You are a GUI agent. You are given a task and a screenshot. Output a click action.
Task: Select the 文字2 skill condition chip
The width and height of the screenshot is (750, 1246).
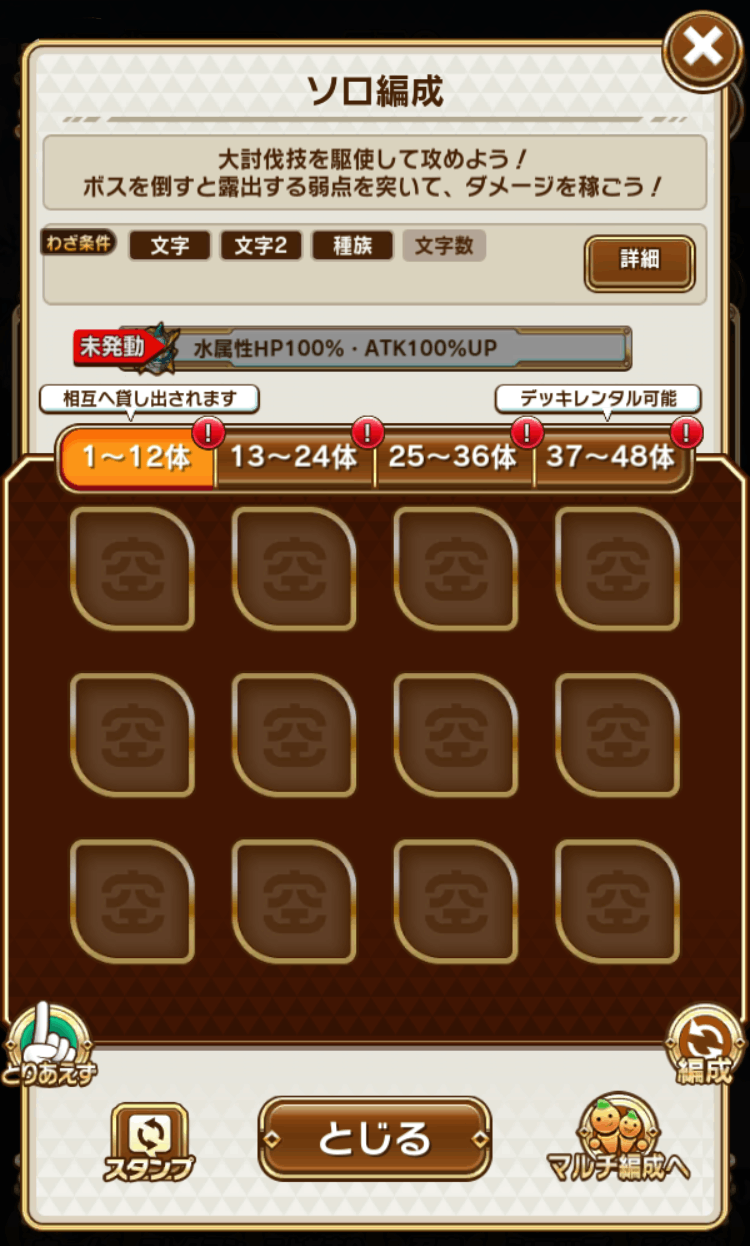[261, 246]
